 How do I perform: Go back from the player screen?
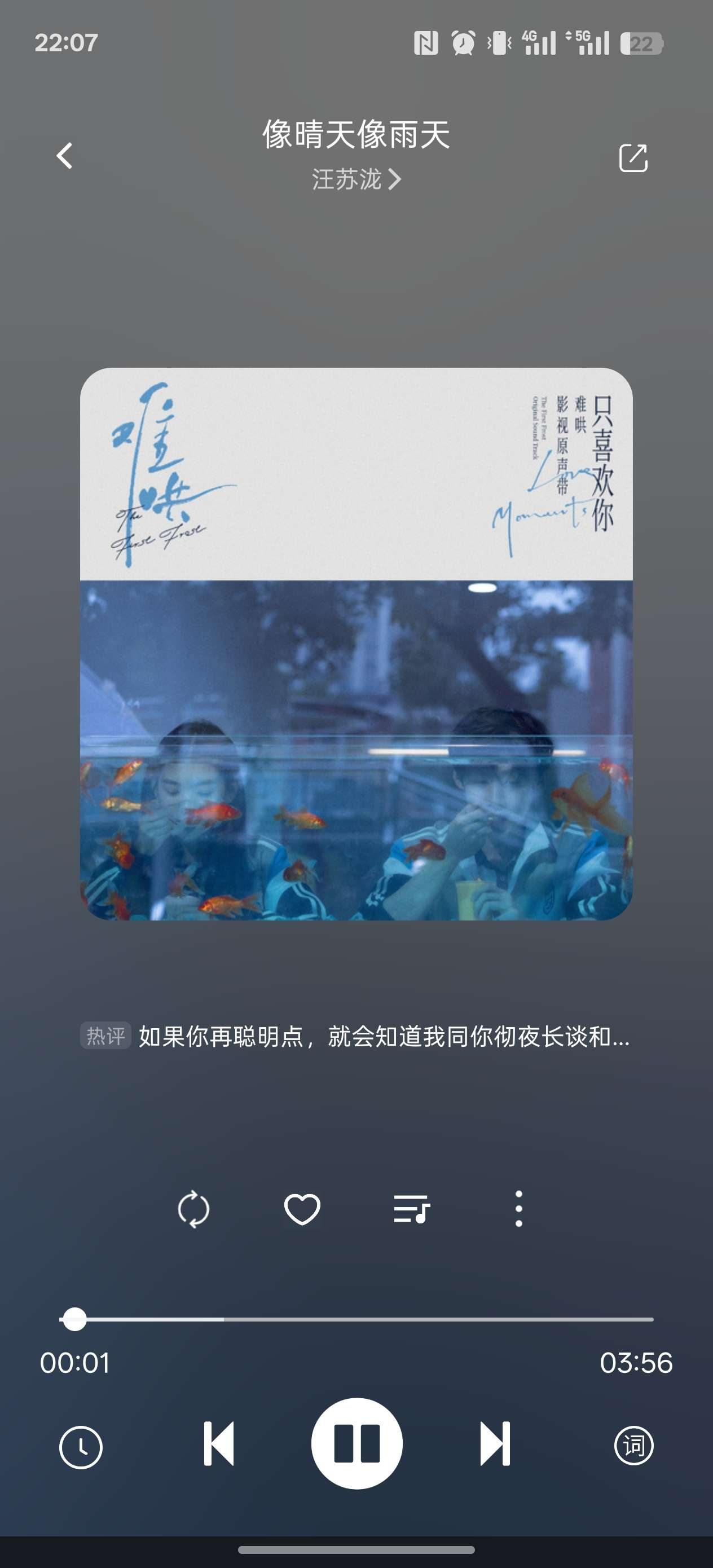coord(64,156)
